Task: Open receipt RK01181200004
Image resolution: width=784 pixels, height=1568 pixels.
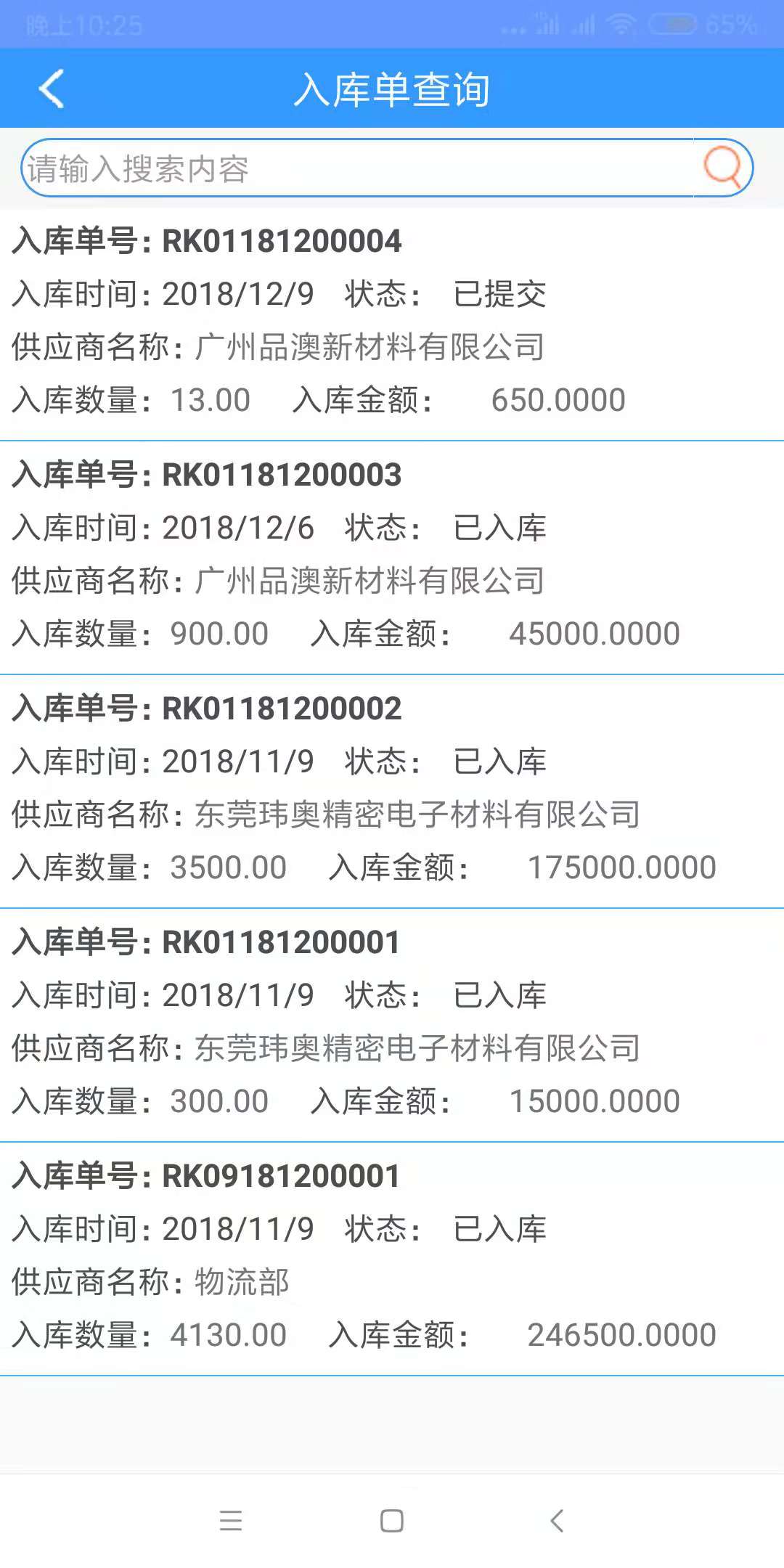Action: tap(392, 324)
